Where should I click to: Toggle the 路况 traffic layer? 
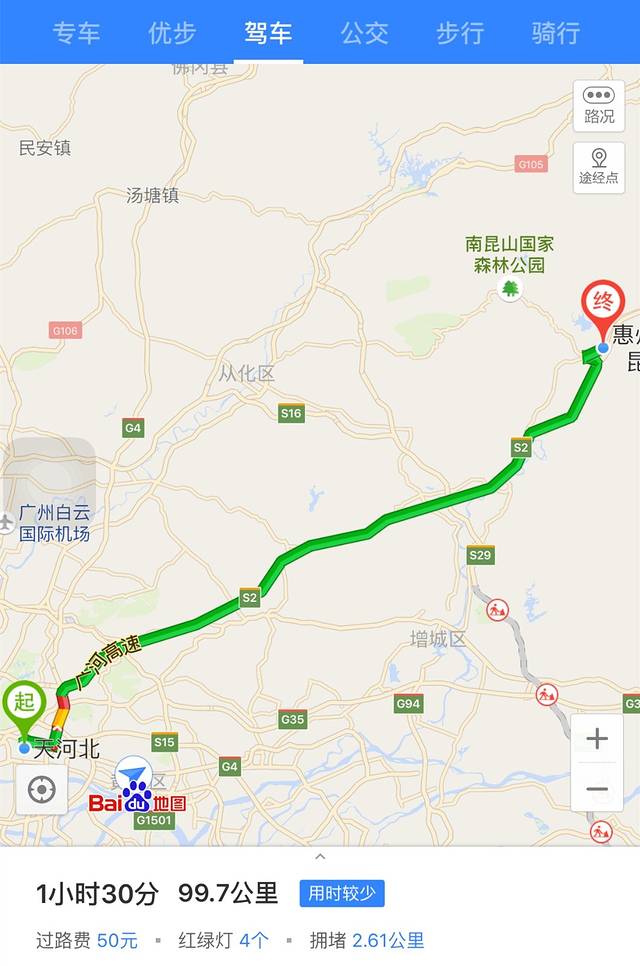point(599,105)
